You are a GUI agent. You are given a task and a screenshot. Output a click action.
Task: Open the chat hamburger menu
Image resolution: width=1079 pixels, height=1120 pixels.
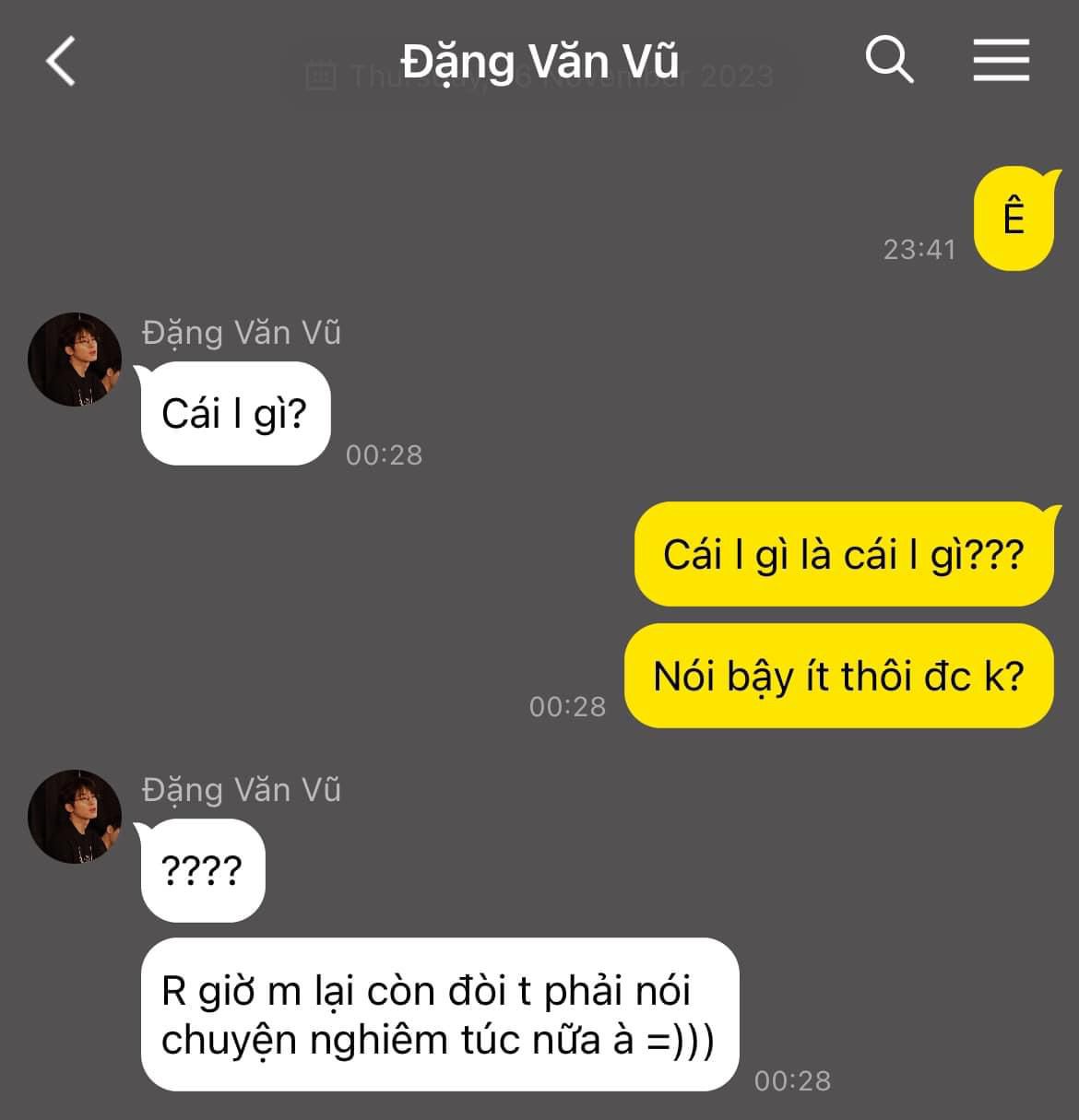[1001, 61]
